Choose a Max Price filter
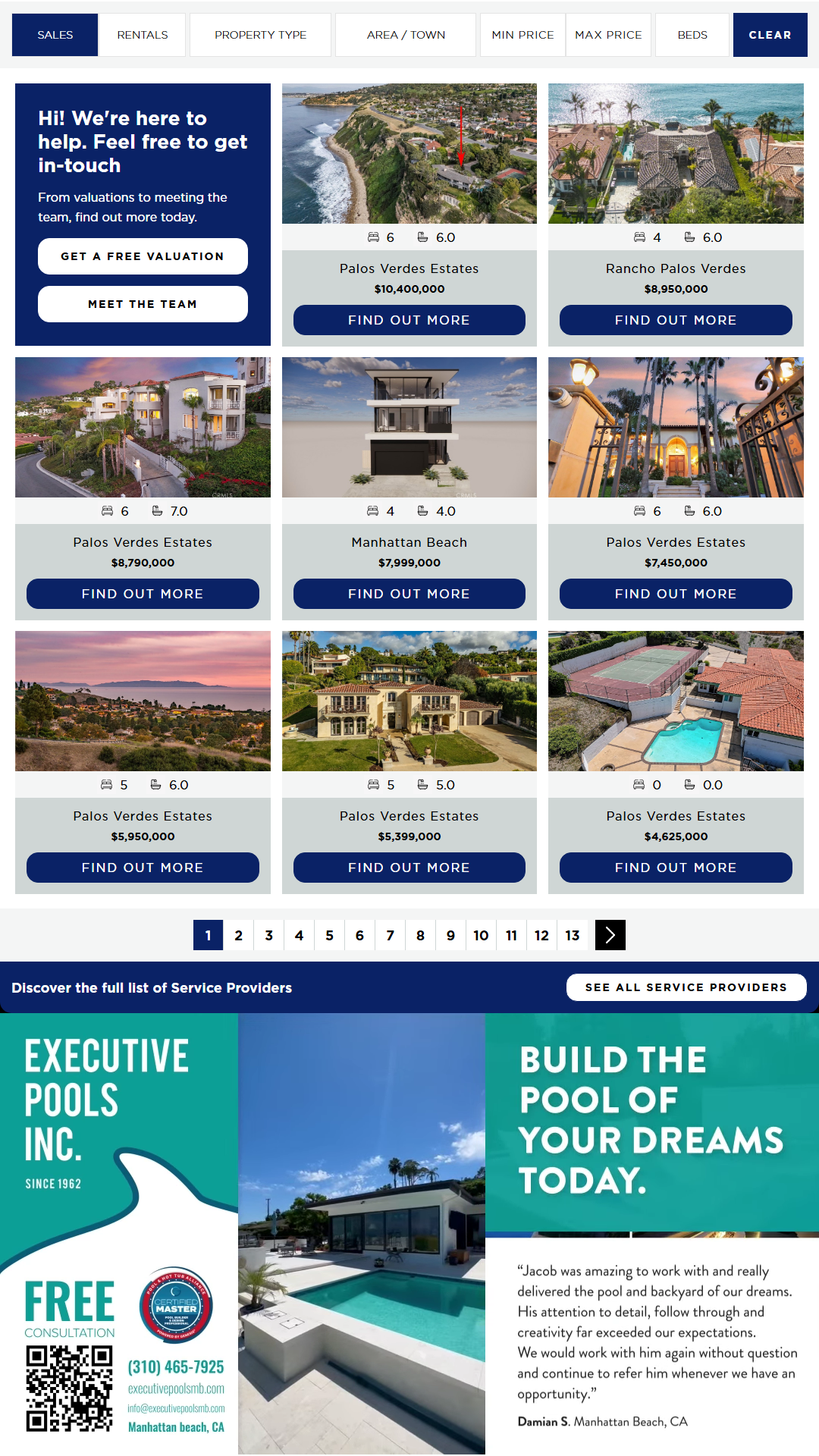Screen dimensions: 819x1456 pos(608,35)
